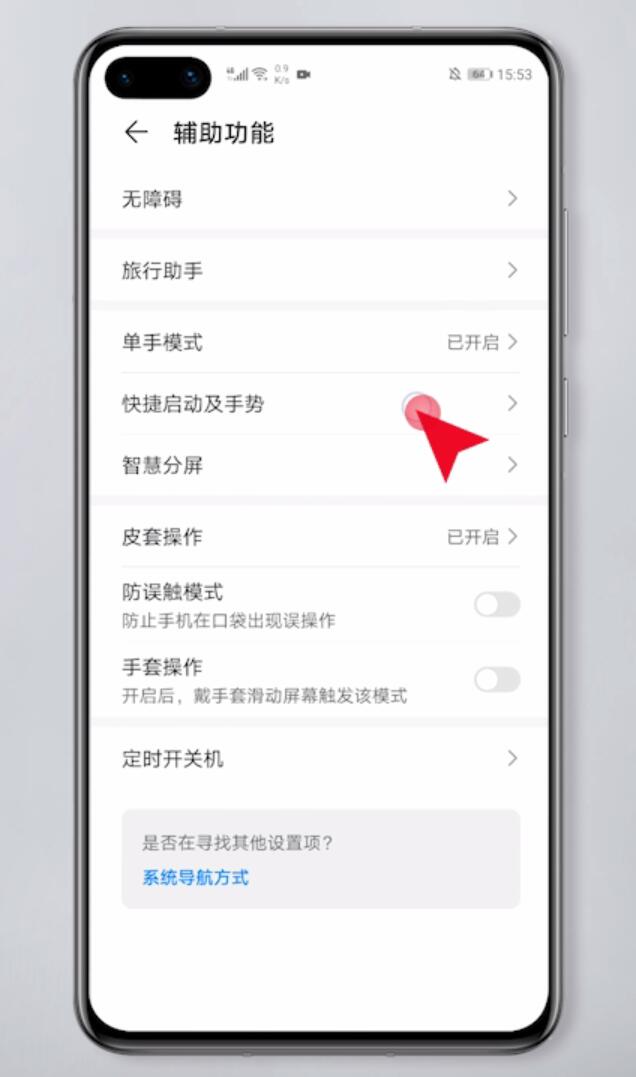Go back from 辅助功能 page
This screenshot has height=1077, width=636.
pyautogui.click(x=135, y=133)
